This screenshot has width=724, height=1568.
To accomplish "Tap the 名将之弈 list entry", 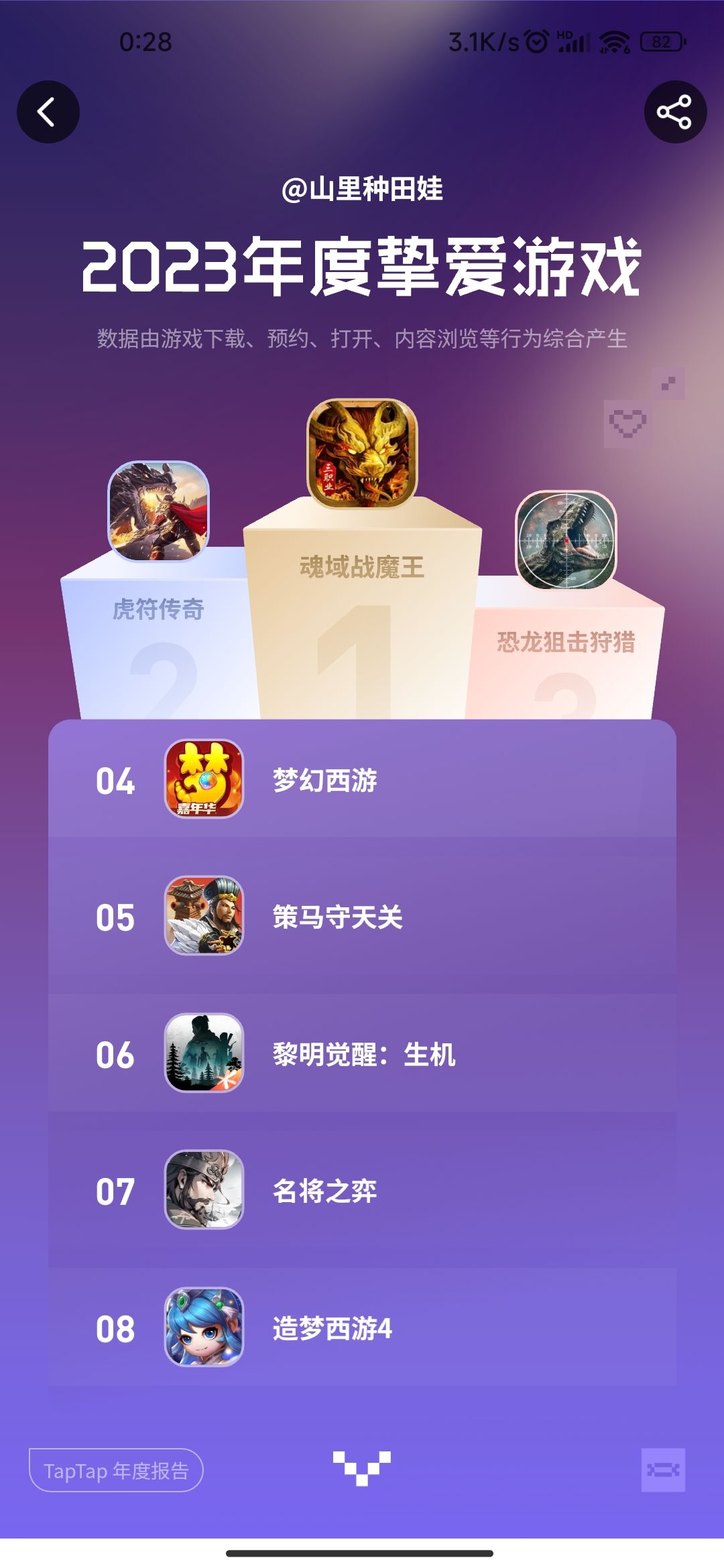I will (362, 1190).
